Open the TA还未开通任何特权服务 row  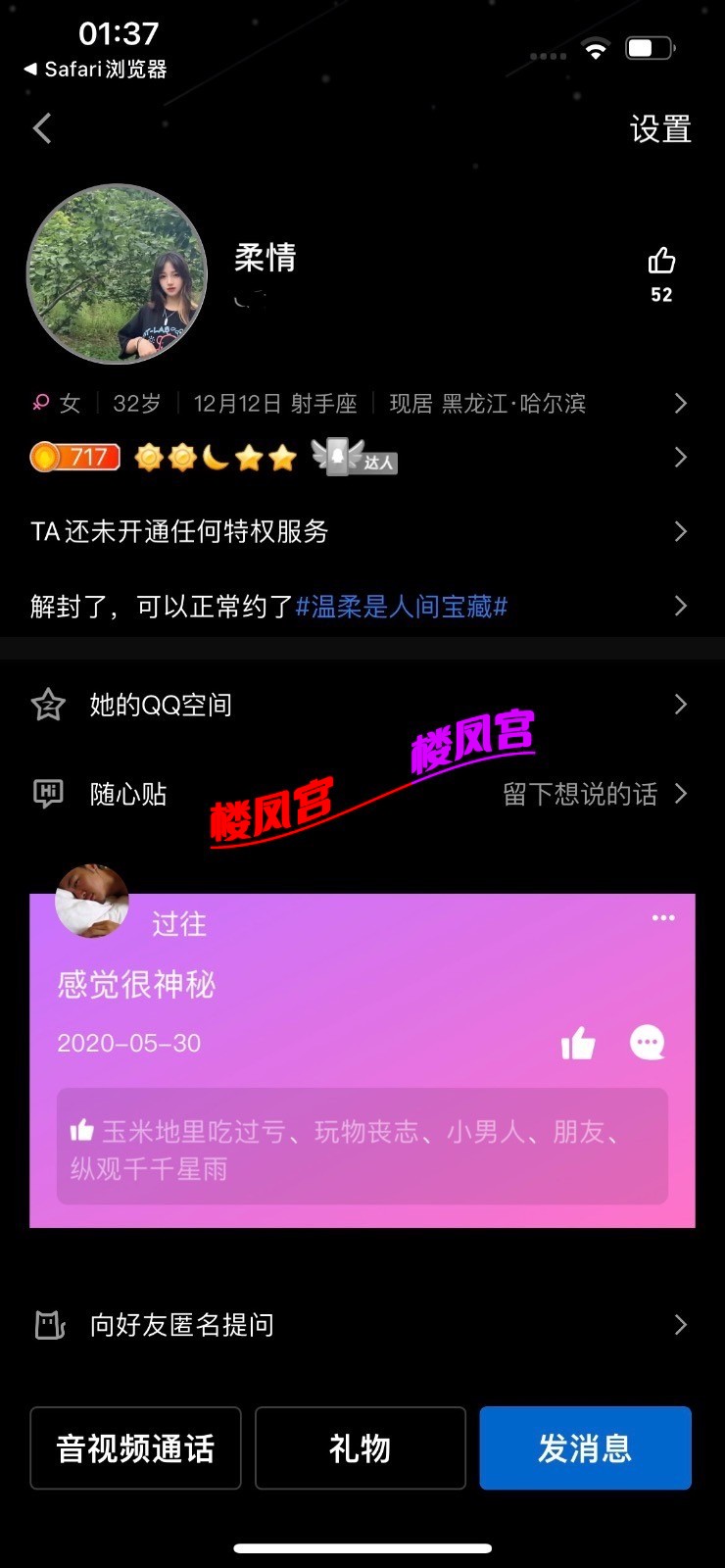pyautogui.click(x=361, y=531)
